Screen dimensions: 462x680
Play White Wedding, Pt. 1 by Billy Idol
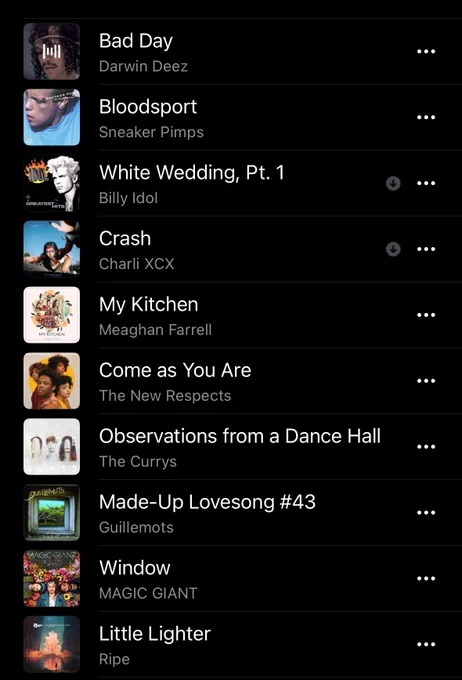pos(231,183)
